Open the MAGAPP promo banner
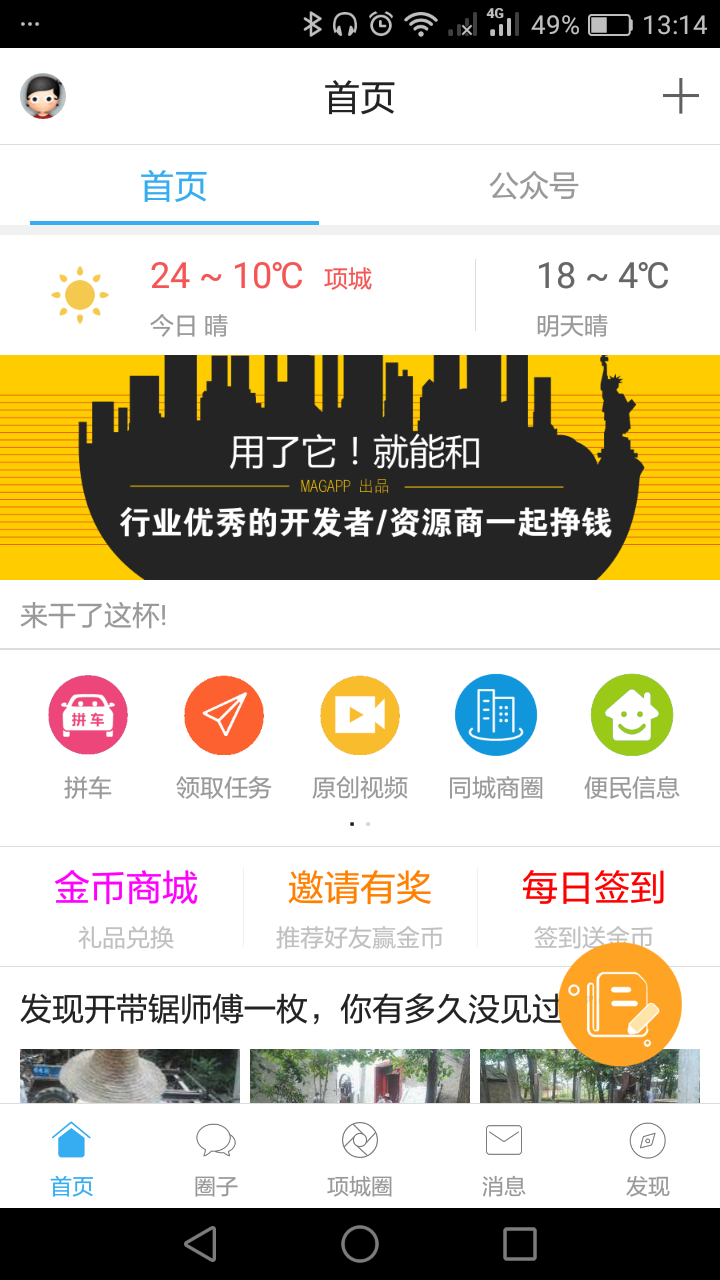 360,467
